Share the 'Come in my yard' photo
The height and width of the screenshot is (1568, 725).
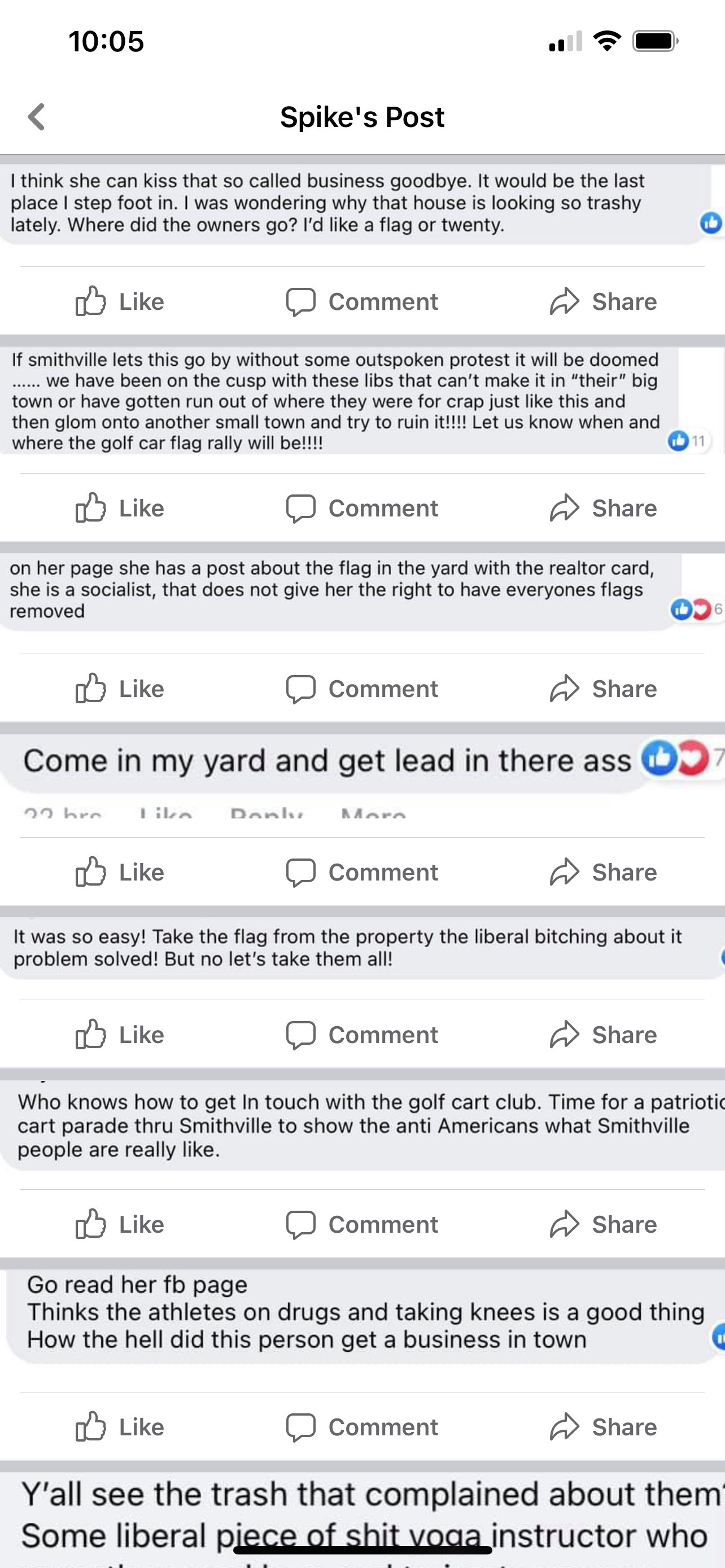coord(603,871)
